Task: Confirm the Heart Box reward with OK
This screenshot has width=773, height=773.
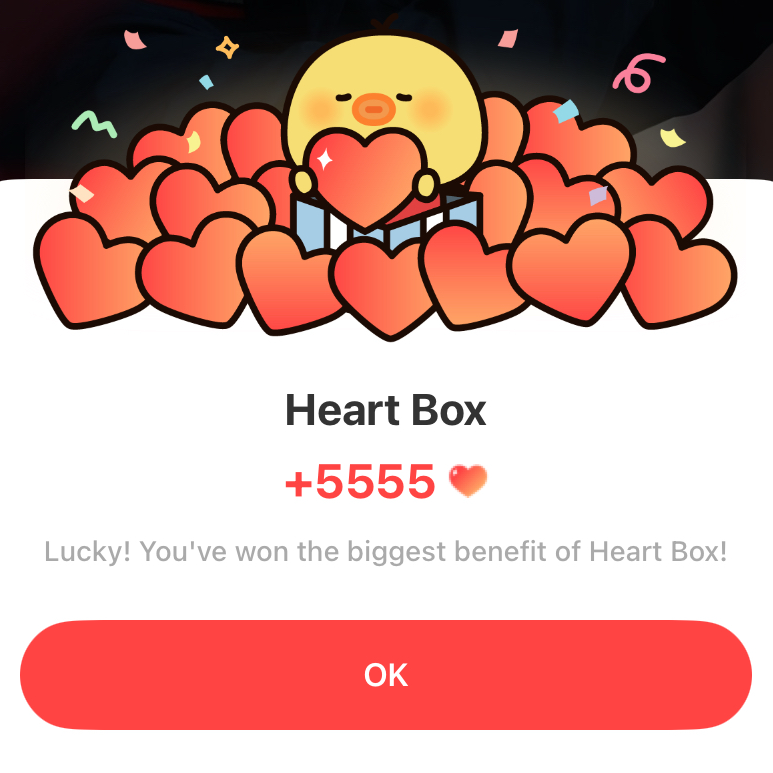Action: (x=386, y=675)
